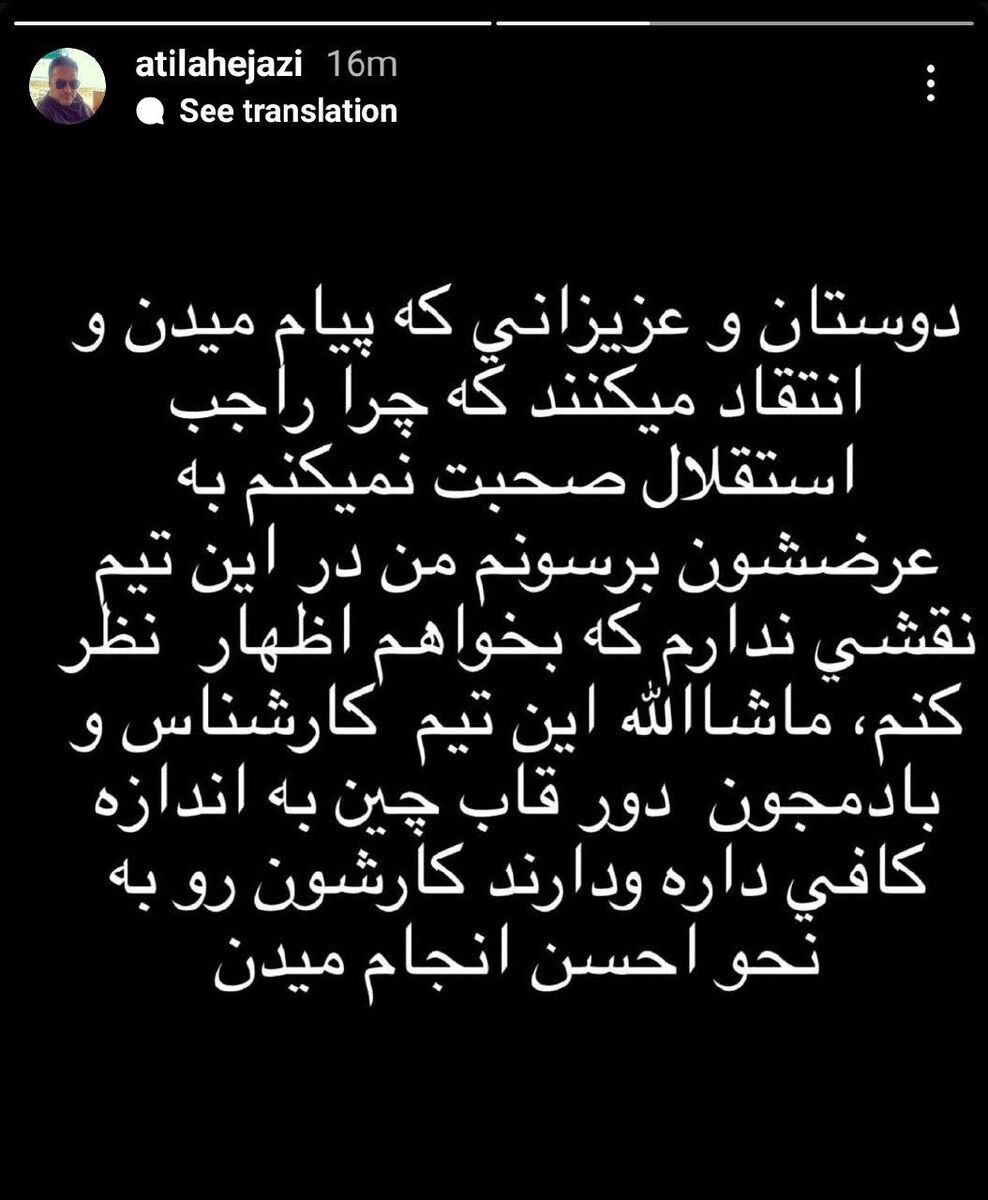Viewport: 988px width, 1200px height.
Task: Tap the chat-bubble icon beside See translation
Action: coord(153,111)
